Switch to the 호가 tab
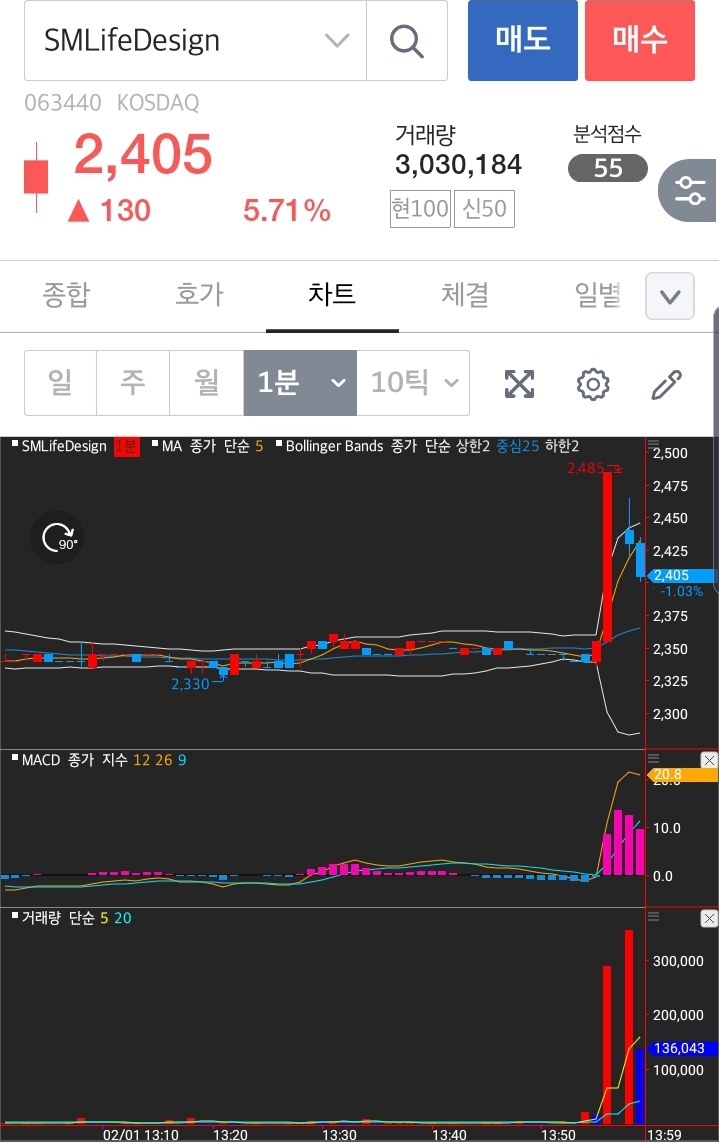The width and height of the screenshot is (719, 1145). point(199,295)
